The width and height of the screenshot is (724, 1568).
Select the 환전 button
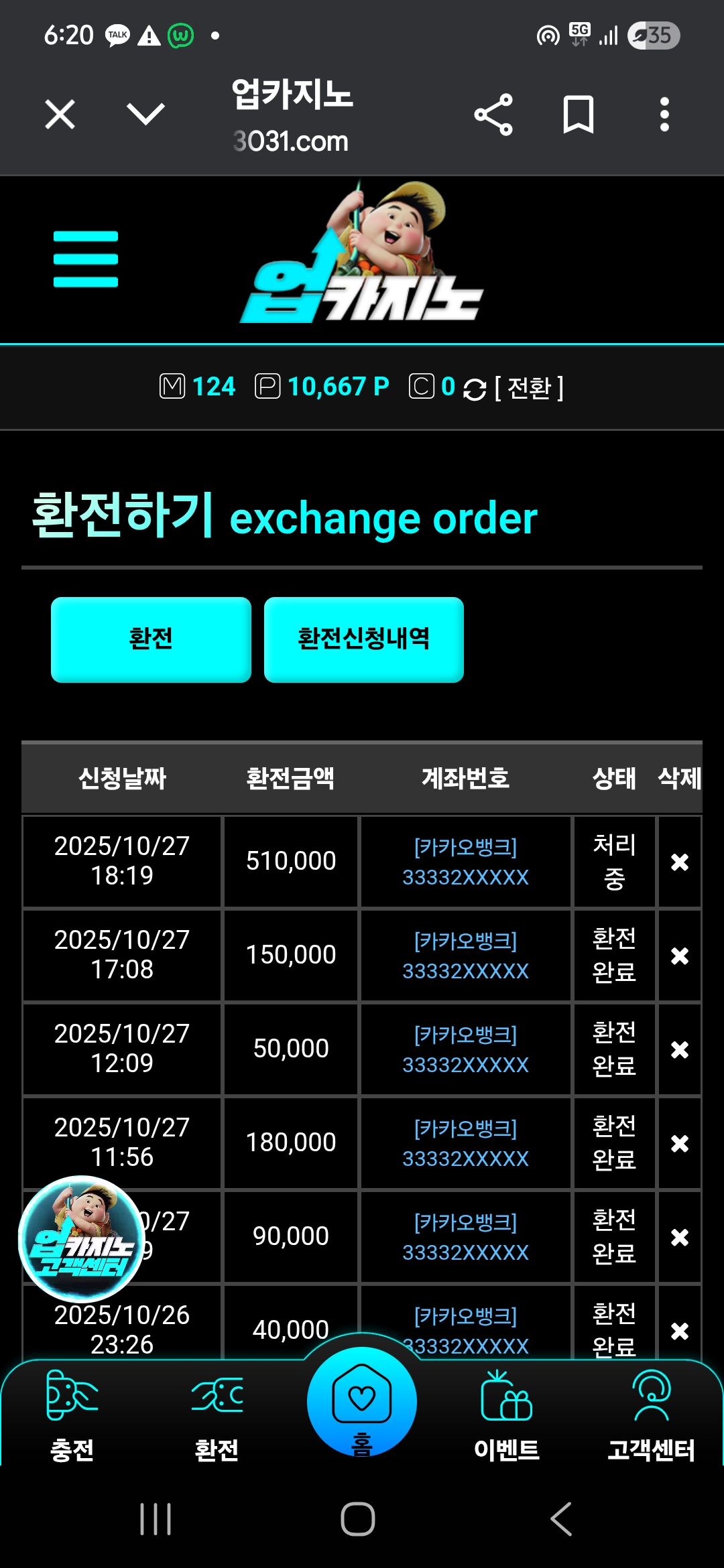151,639
